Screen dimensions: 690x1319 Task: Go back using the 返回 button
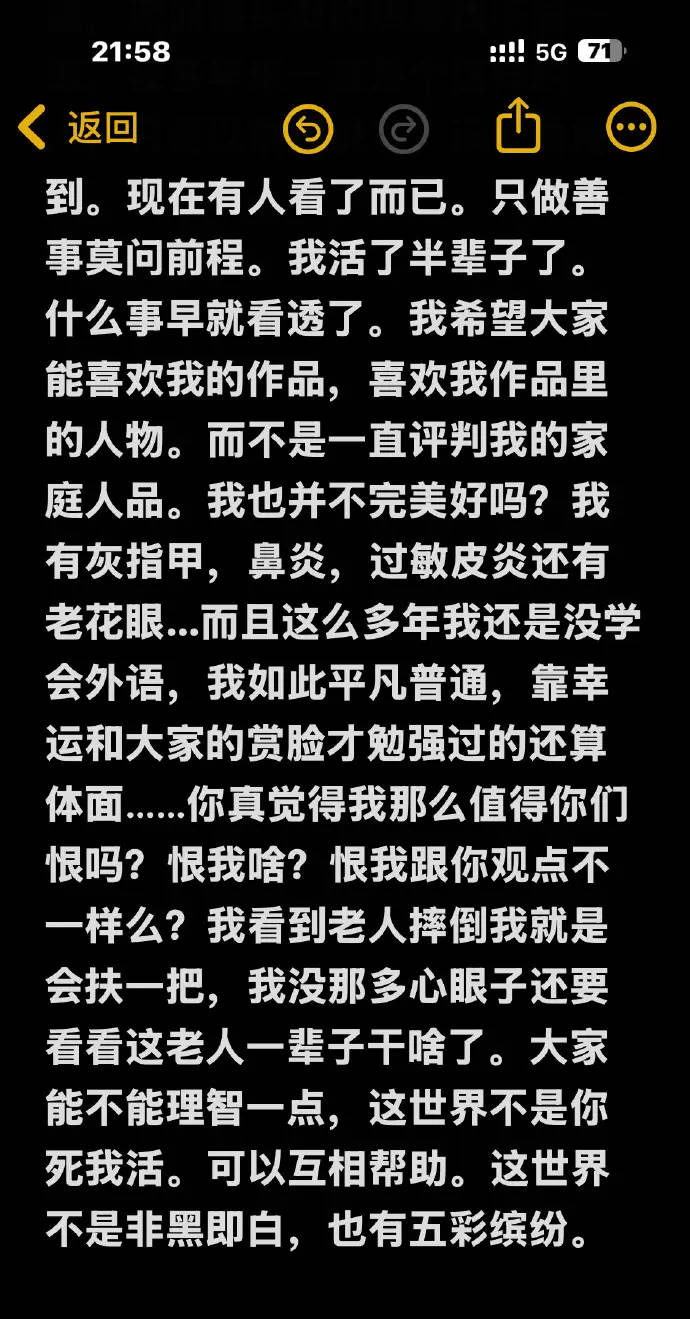tap(78, 128)
